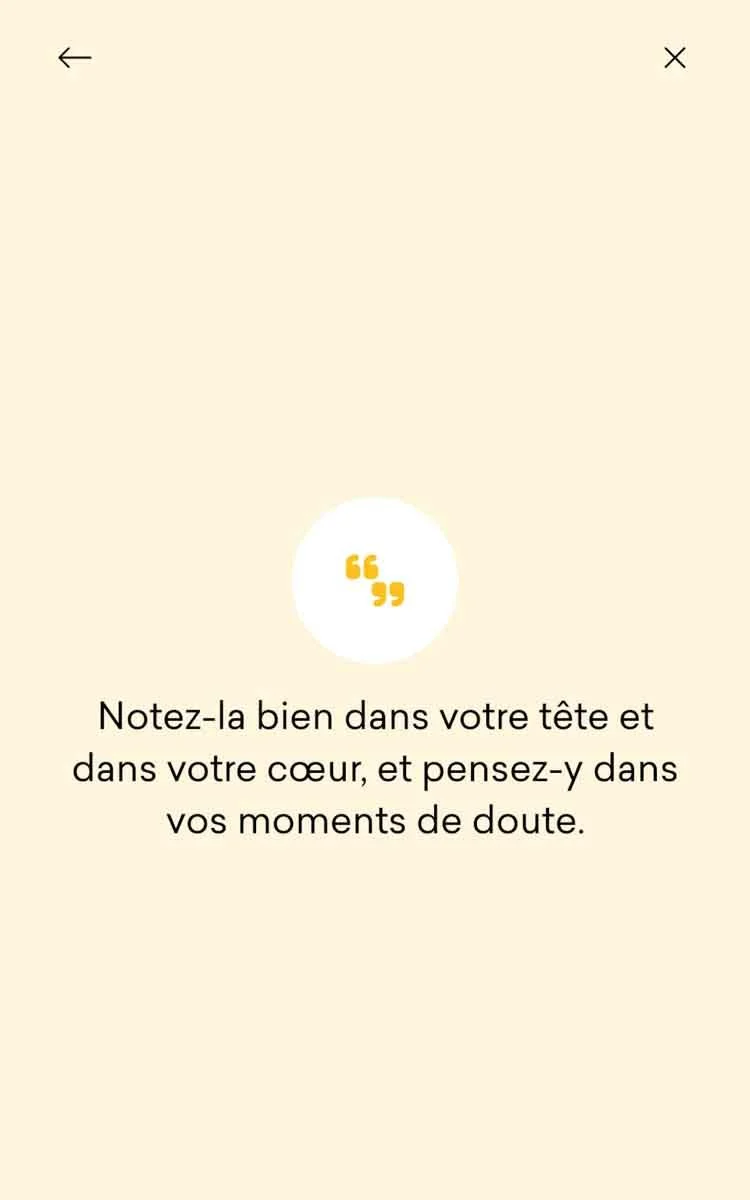Screen dimensions: 750x1200
Task: Go back with the arrow icon
Action: click(x=75, y=58)
